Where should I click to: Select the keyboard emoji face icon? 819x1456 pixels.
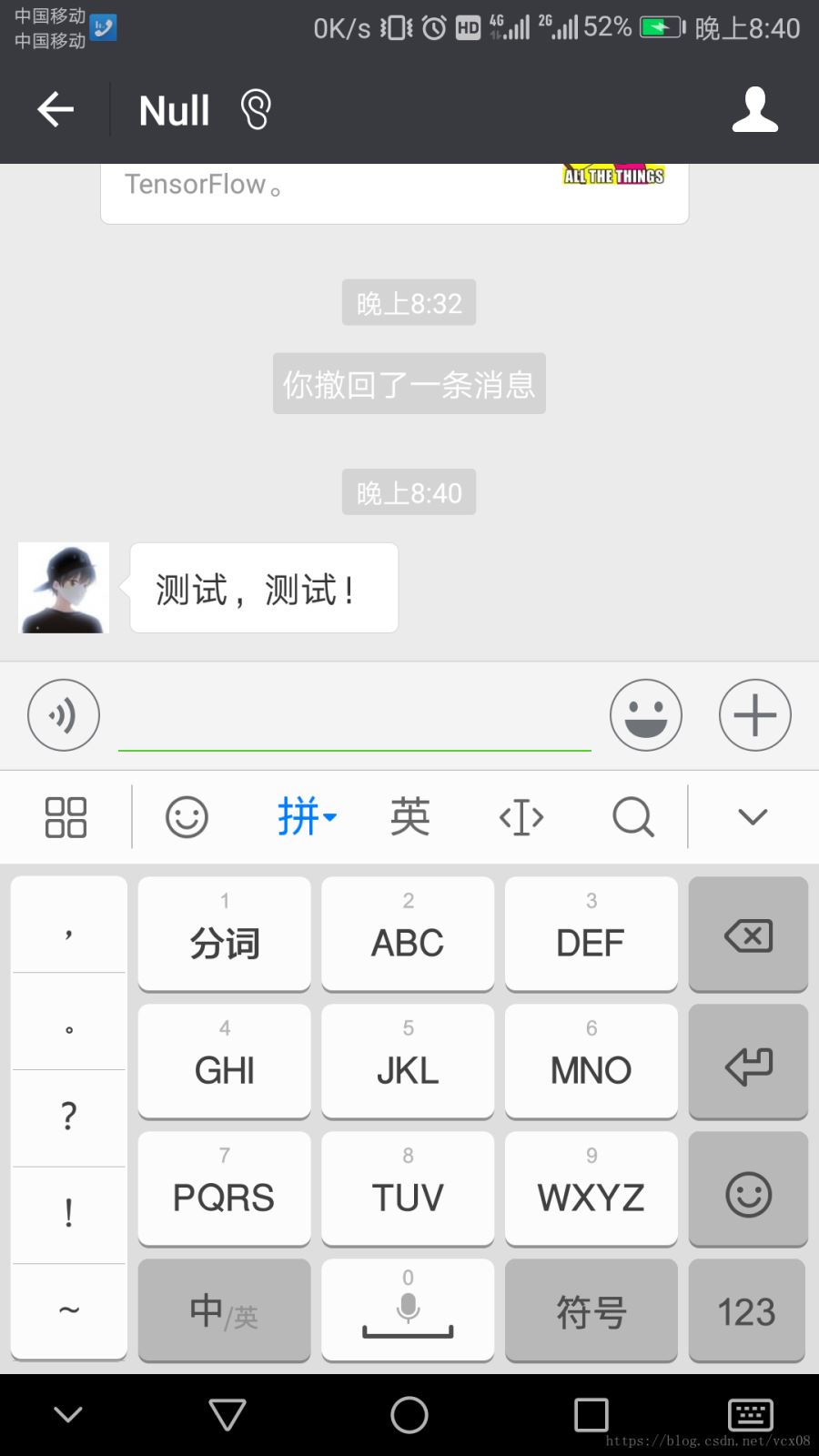(x=187, y=816)
